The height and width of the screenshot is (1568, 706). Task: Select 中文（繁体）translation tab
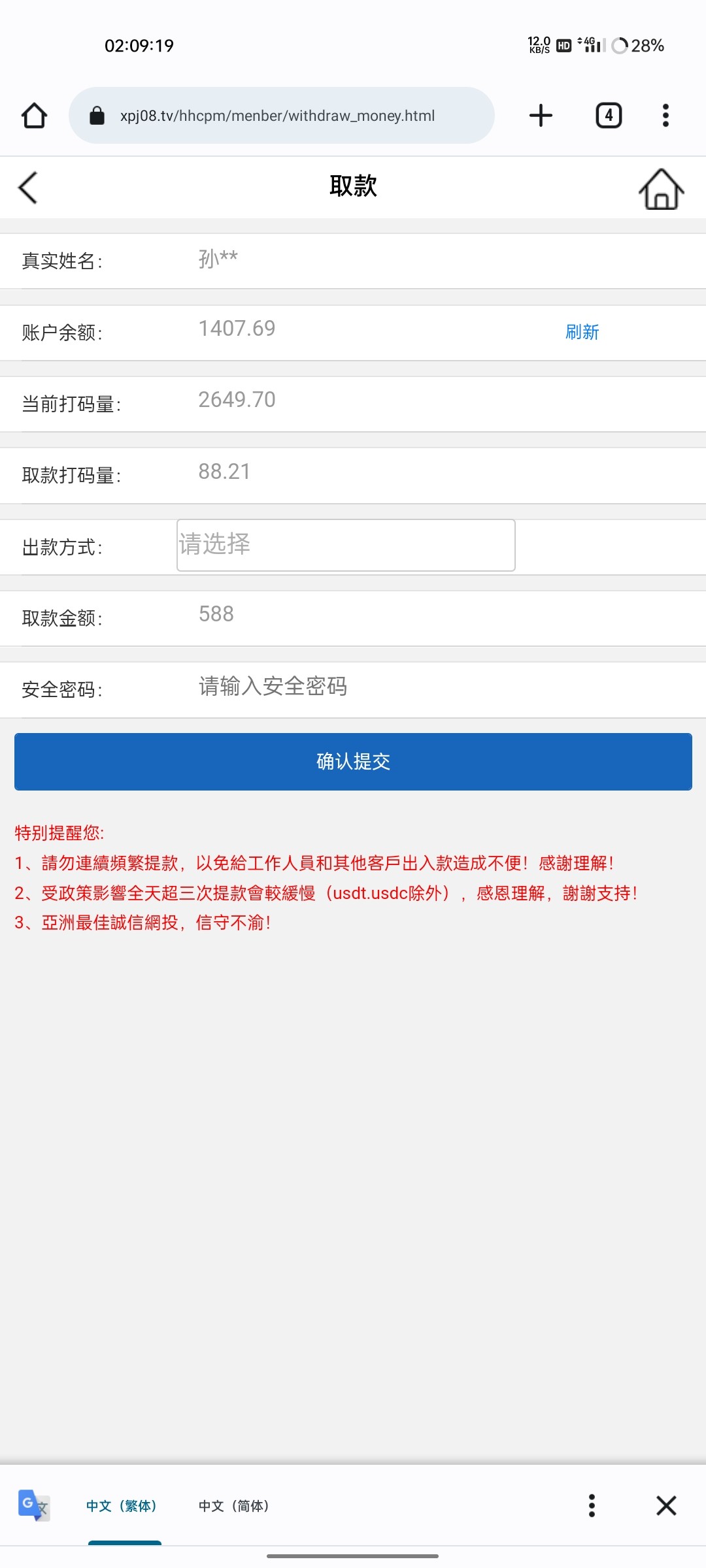point(122,1506)
